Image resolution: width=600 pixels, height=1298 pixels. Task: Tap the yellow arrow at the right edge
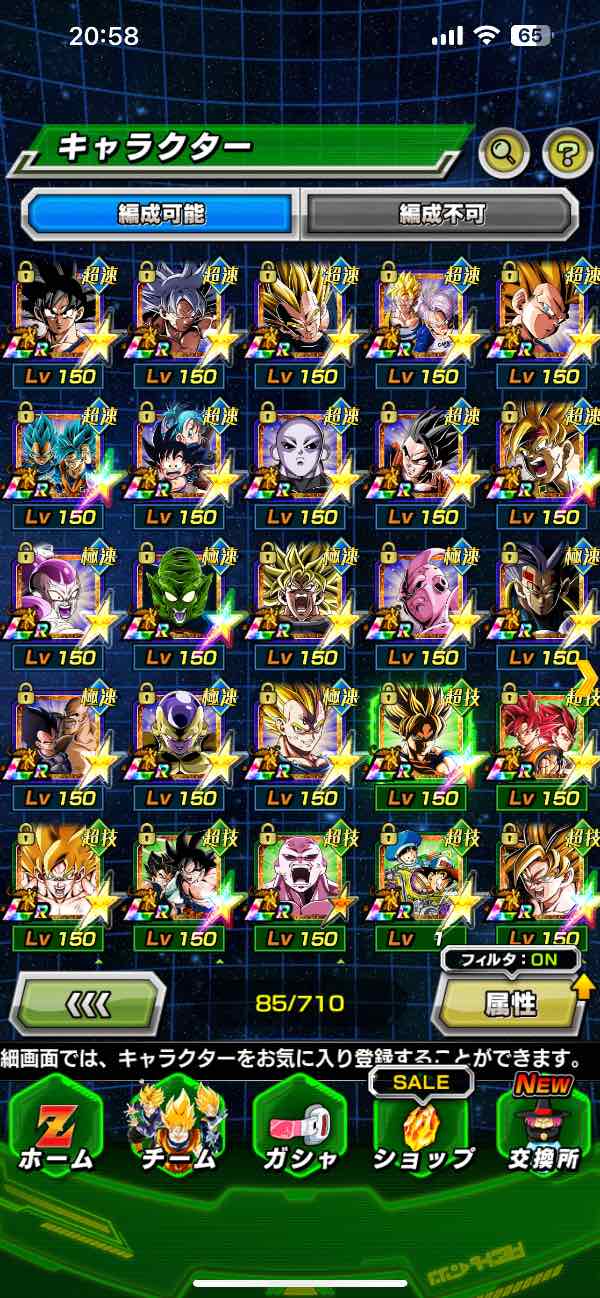[x=588, y=677]
